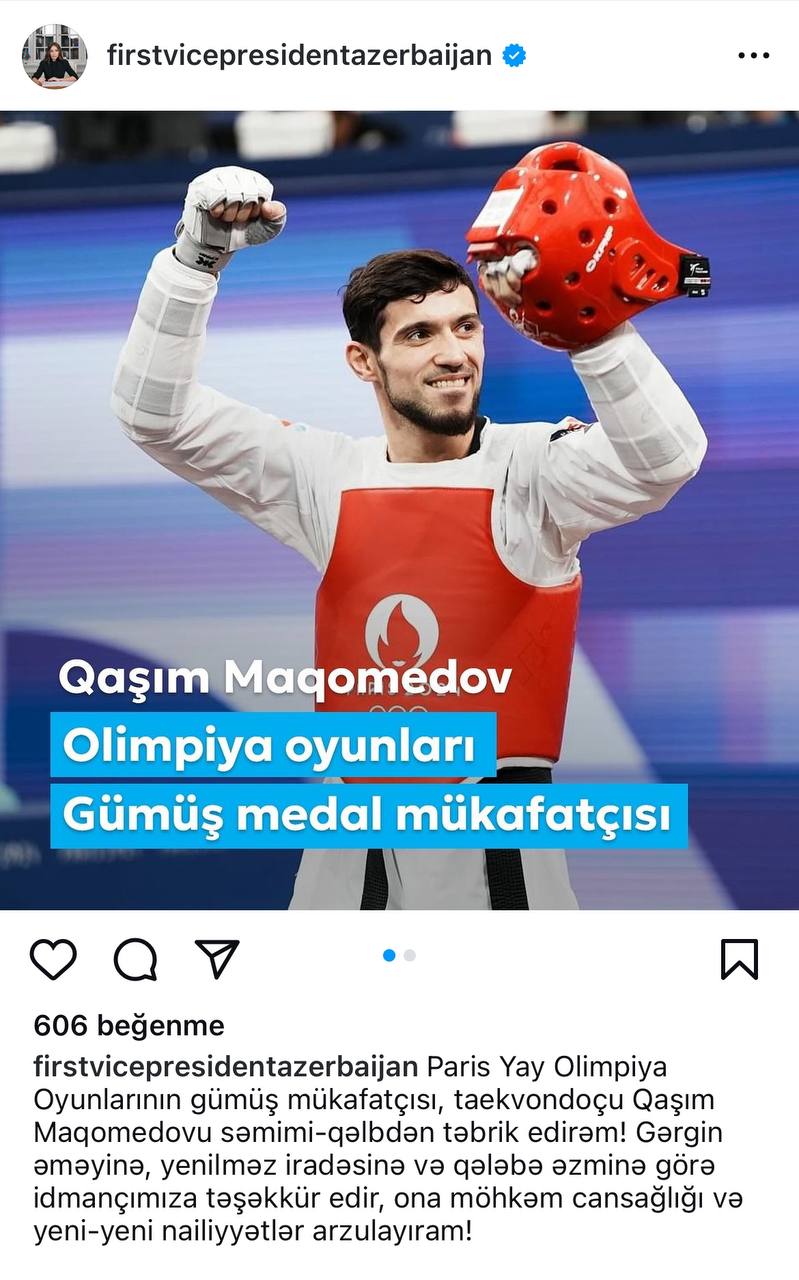Screen dimensions: 799x1280
Task: Open the firstvicepresidentazerbaijan username in the post header
Action: [299, 55]
